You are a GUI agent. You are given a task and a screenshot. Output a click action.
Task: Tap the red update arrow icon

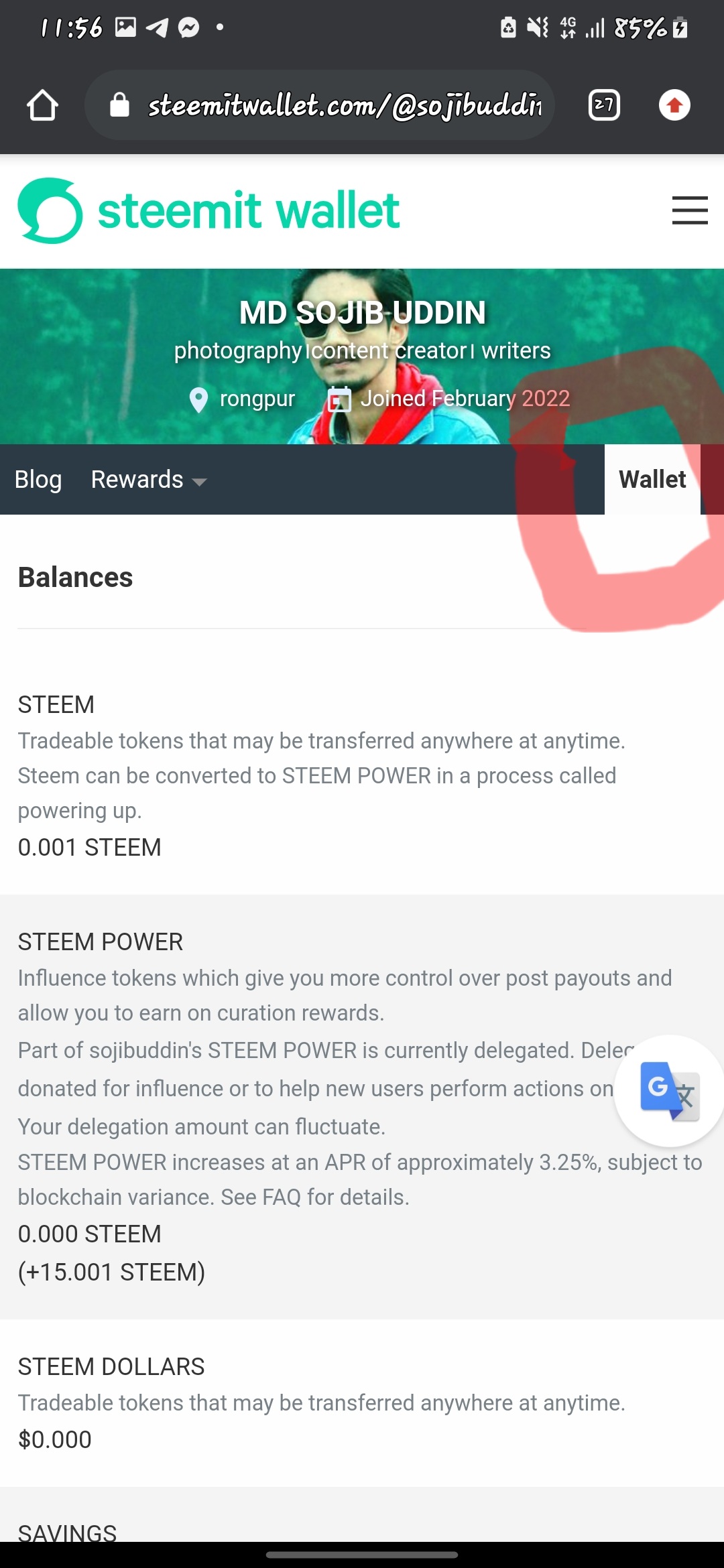(674, 105)
